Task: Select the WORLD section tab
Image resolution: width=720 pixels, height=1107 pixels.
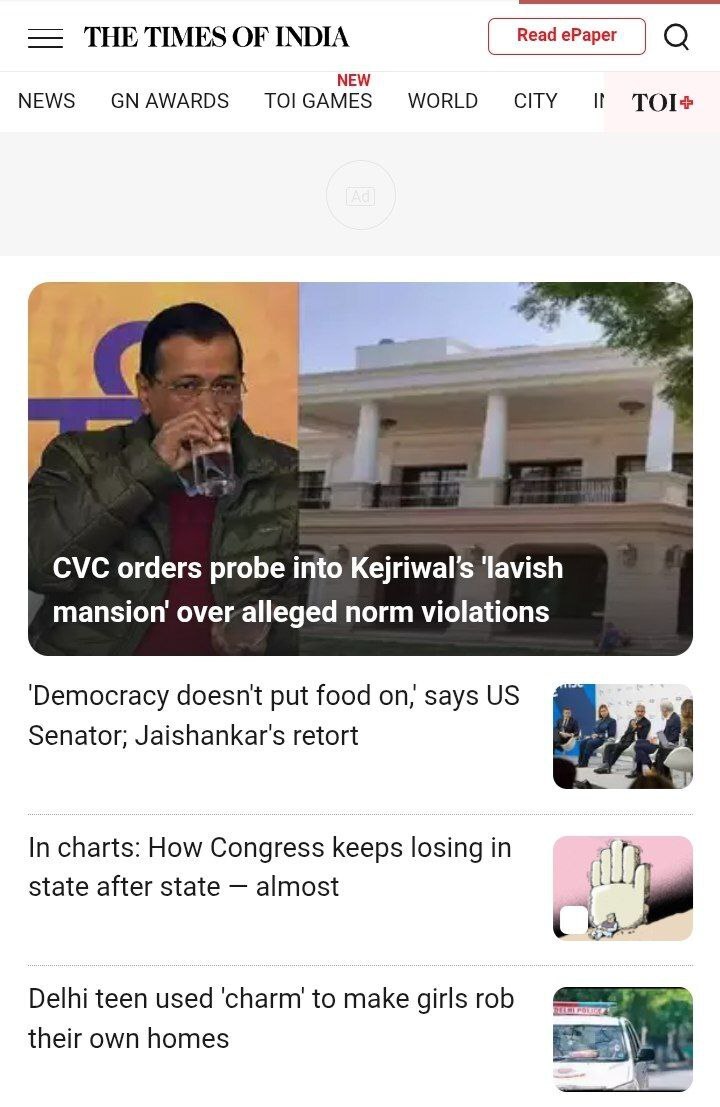Action: tap(443, 101)
